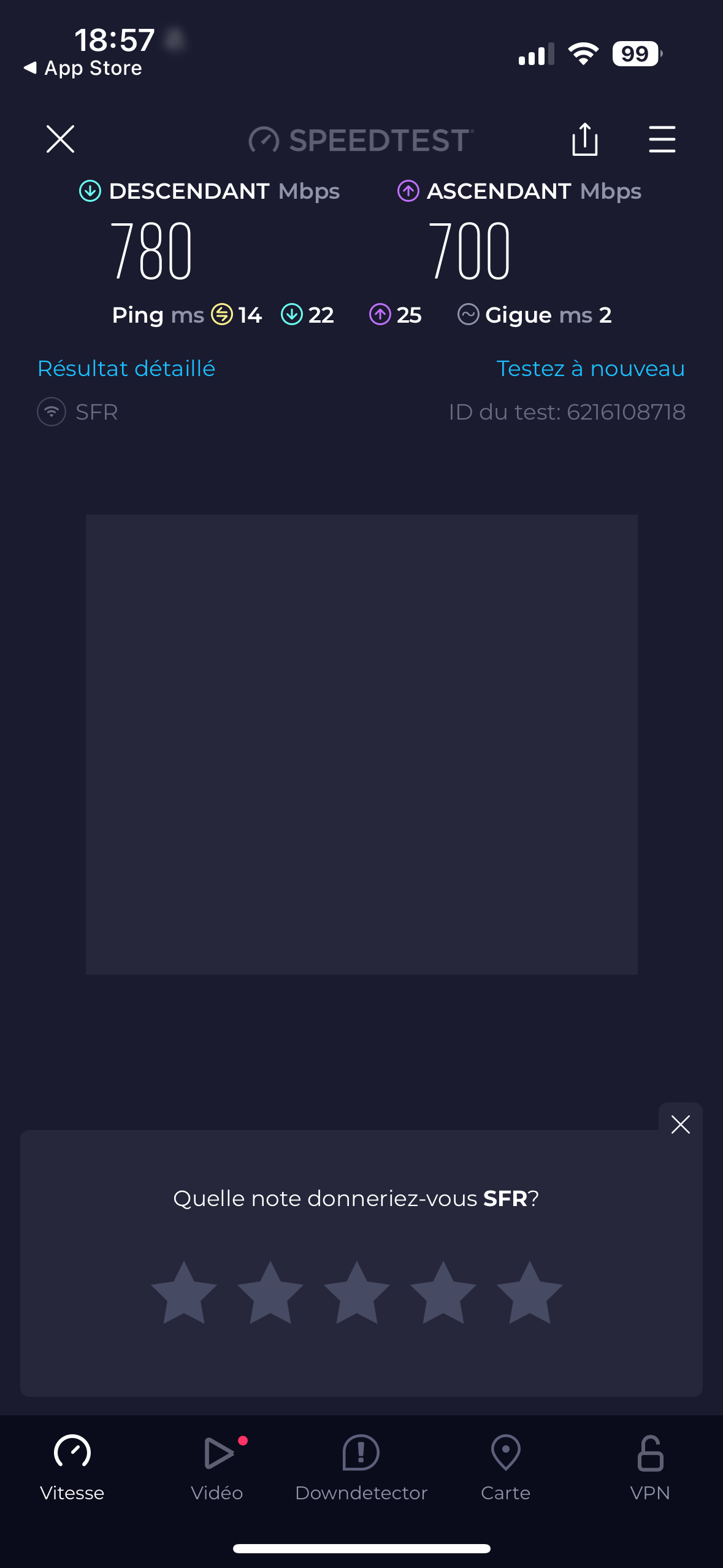Return to App Store via back link
The height and width of the screenshot is (1568, 723).
click(x=83, y=68)
